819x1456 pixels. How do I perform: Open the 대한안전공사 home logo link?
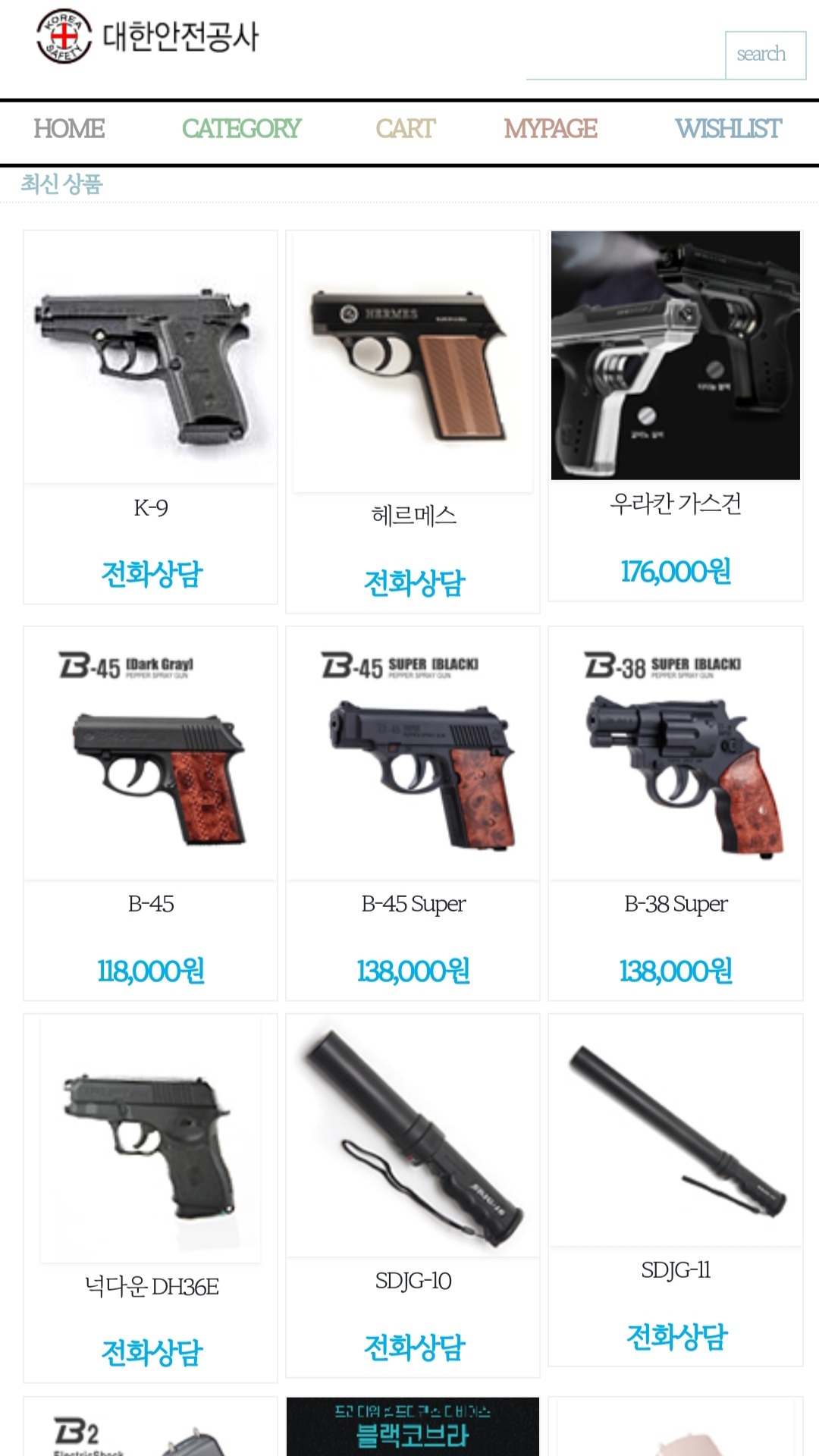click(x=149, y=36)
